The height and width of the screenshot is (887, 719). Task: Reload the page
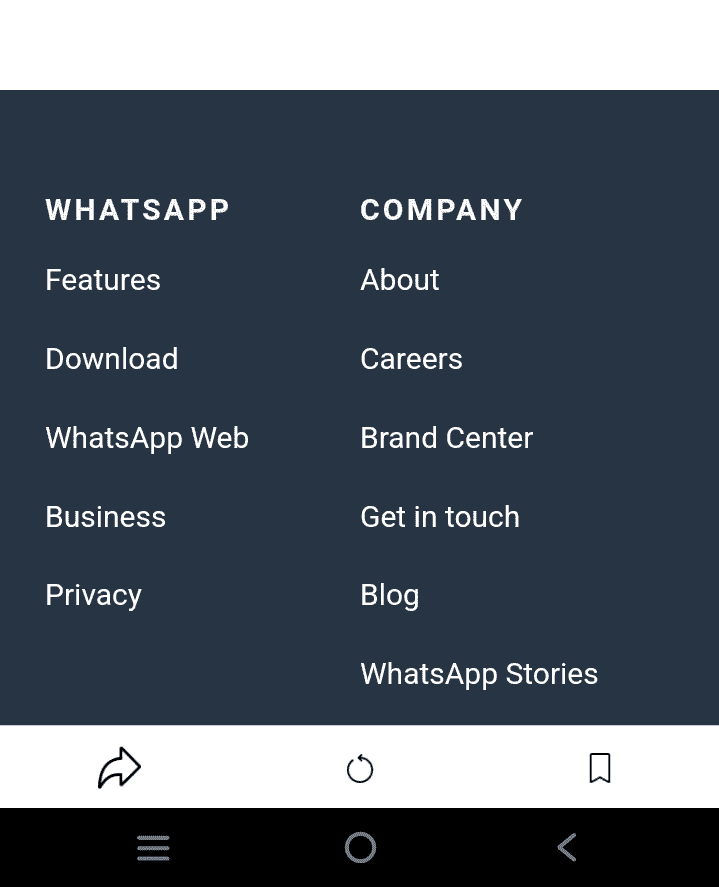tap(359, 769)
